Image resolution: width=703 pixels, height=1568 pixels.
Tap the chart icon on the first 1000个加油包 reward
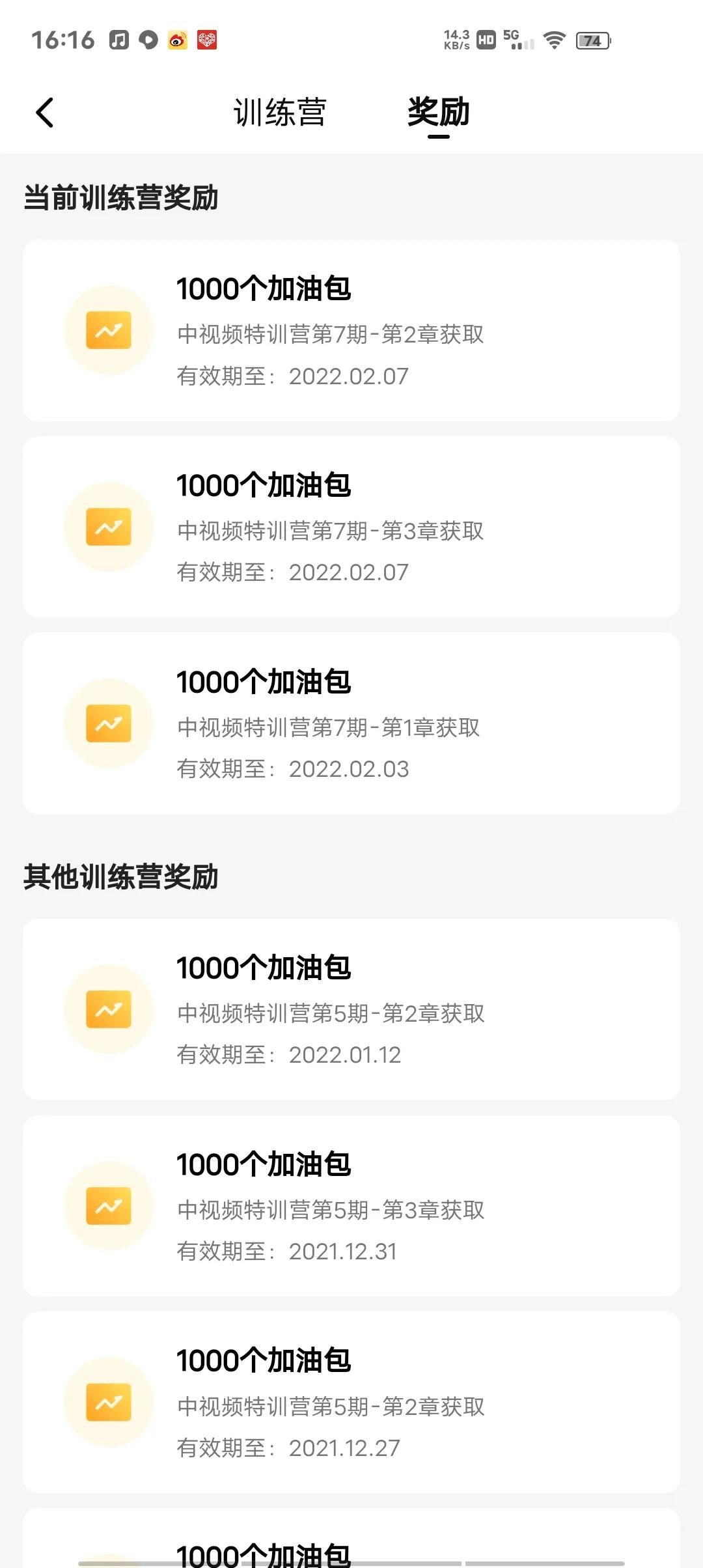pyautogui.click(x=109, y=331)
